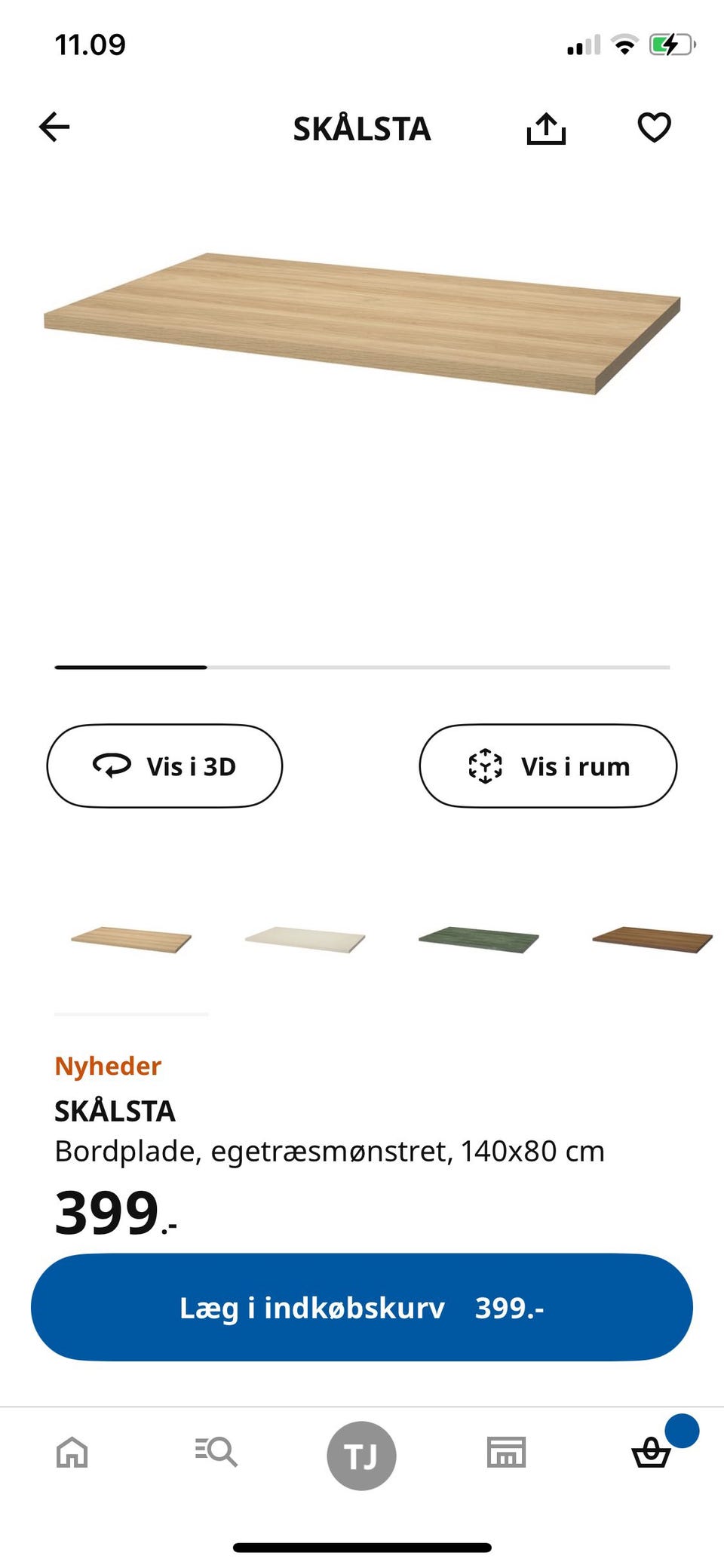Add SKÅLSTA to favorites with the heart
The height and width of the screenshot is (1568, 724).
653,127
